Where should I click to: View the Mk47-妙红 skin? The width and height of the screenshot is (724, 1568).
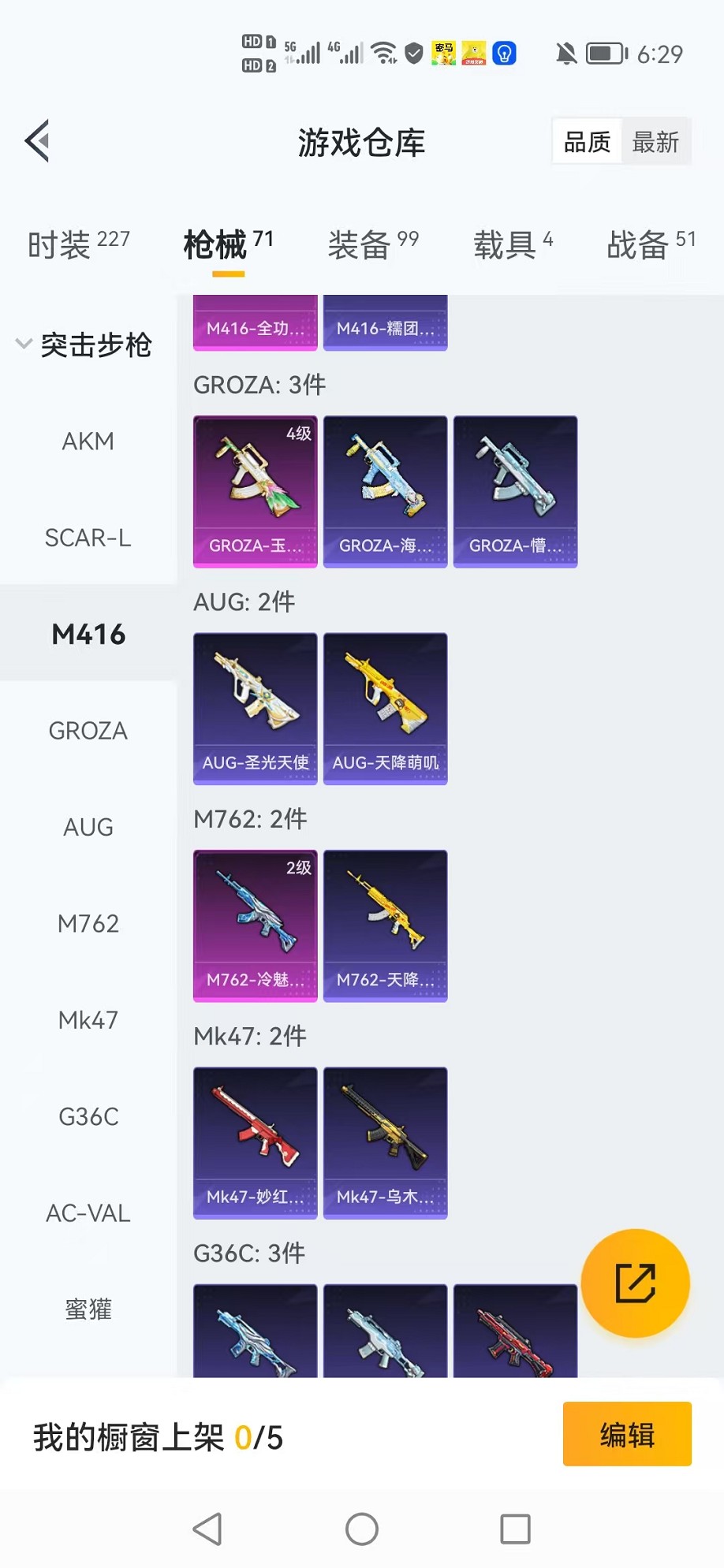pos(256,1143)
